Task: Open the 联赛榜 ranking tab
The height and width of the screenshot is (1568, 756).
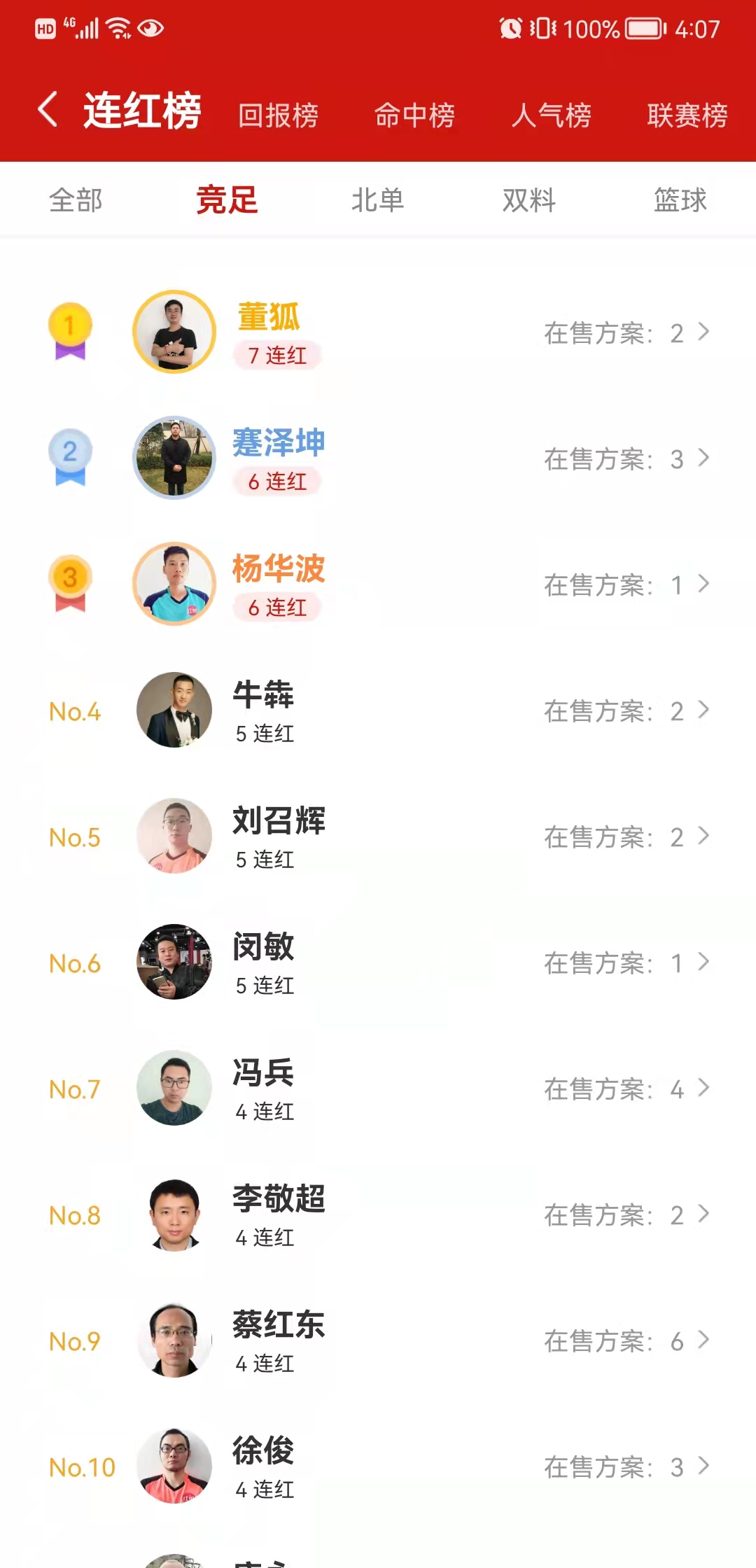Action: point(687,115)
